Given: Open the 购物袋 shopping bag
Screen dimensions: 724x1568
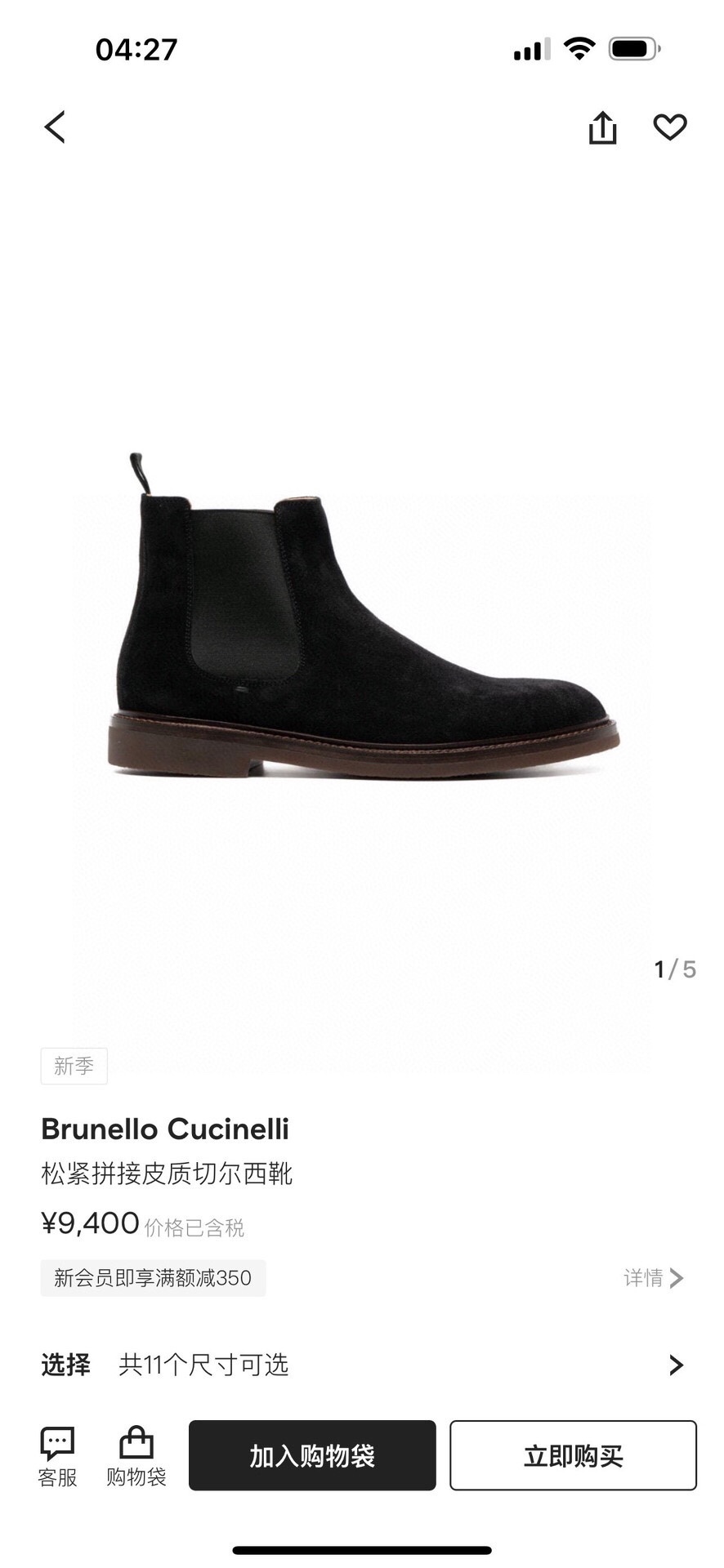Looking at the screenshot, I should click(136, 1457).
